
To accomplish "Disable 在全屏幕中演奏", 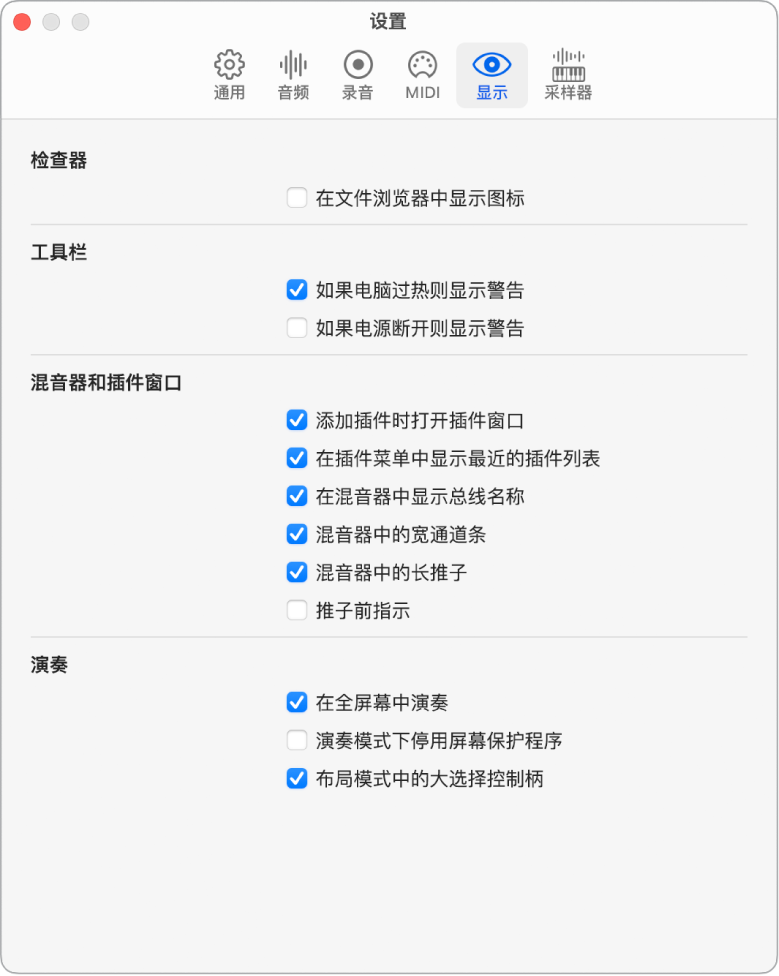I will (296, 702).
